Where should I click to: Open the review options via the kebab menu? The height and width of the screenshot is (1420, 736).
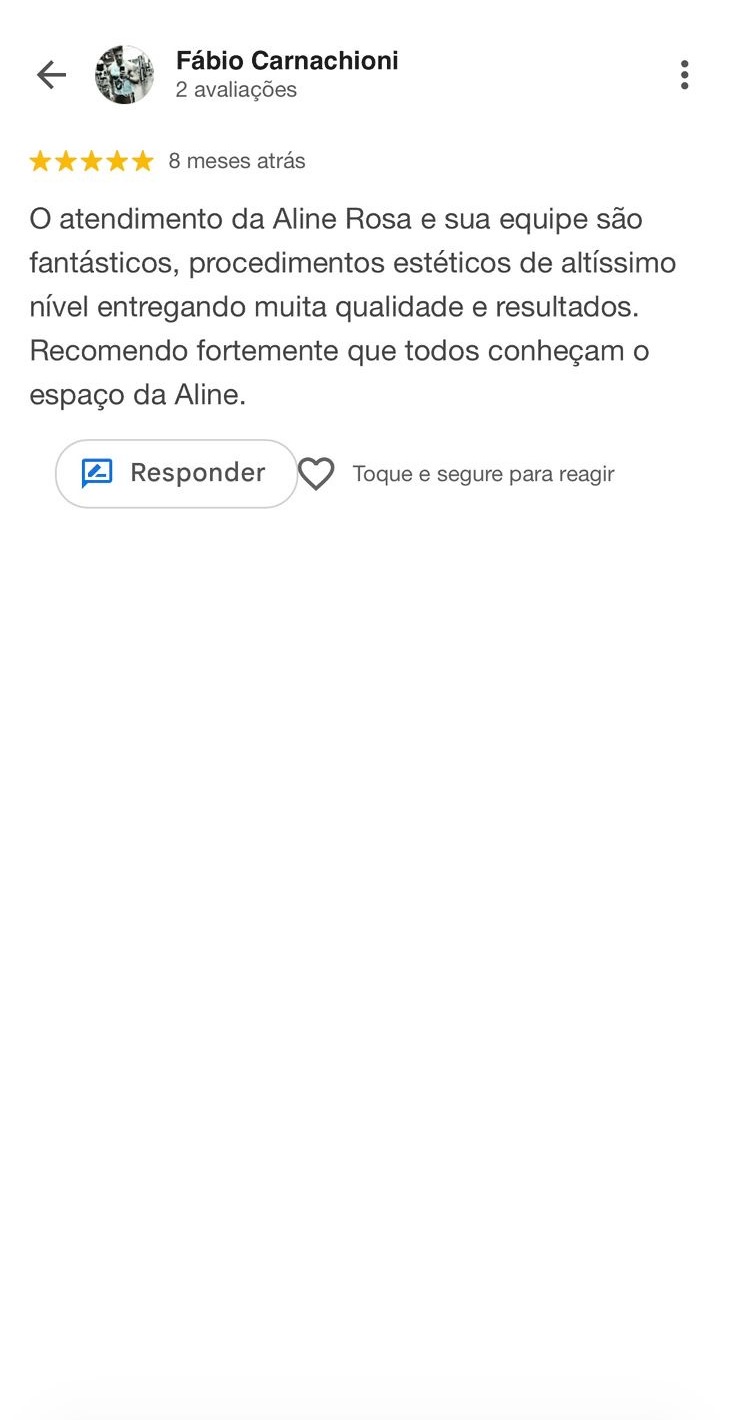tap(684, 73)
